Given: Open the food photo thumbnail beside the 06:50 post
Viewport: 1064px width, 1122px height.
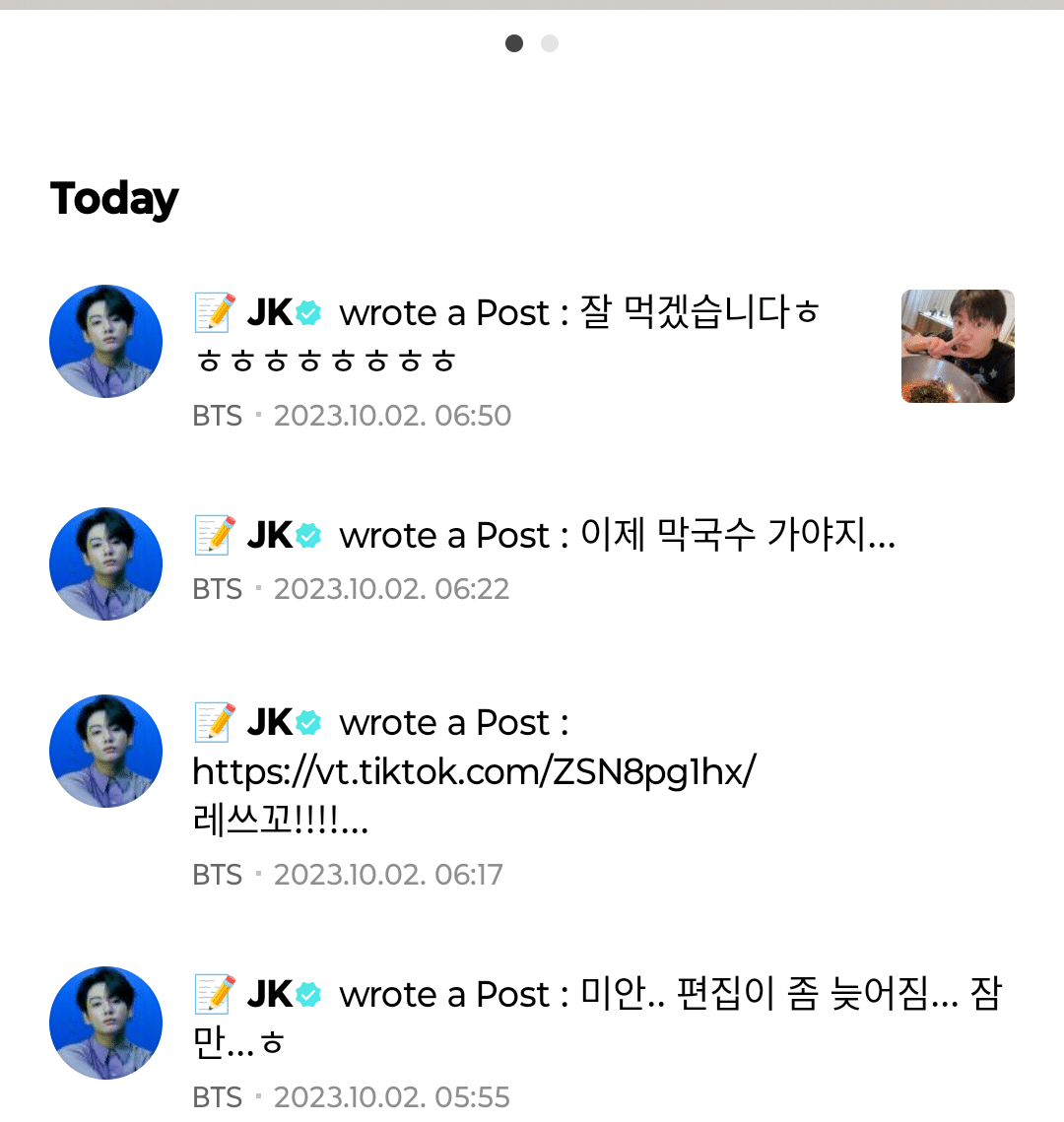Looking at the screenshot, I should (x=957, y=346).
